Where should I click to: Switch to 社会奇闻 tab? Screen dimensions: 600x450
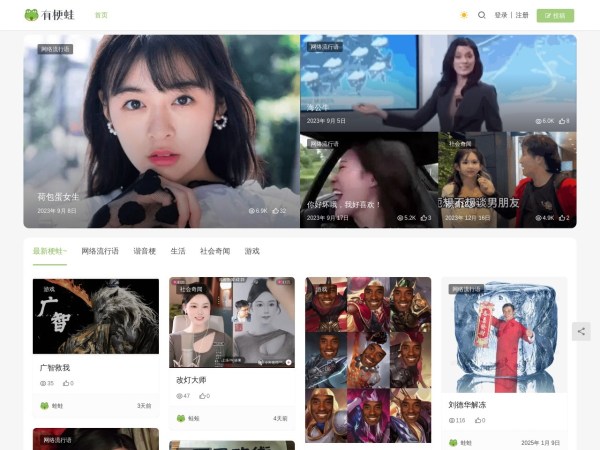click(215, 251)
